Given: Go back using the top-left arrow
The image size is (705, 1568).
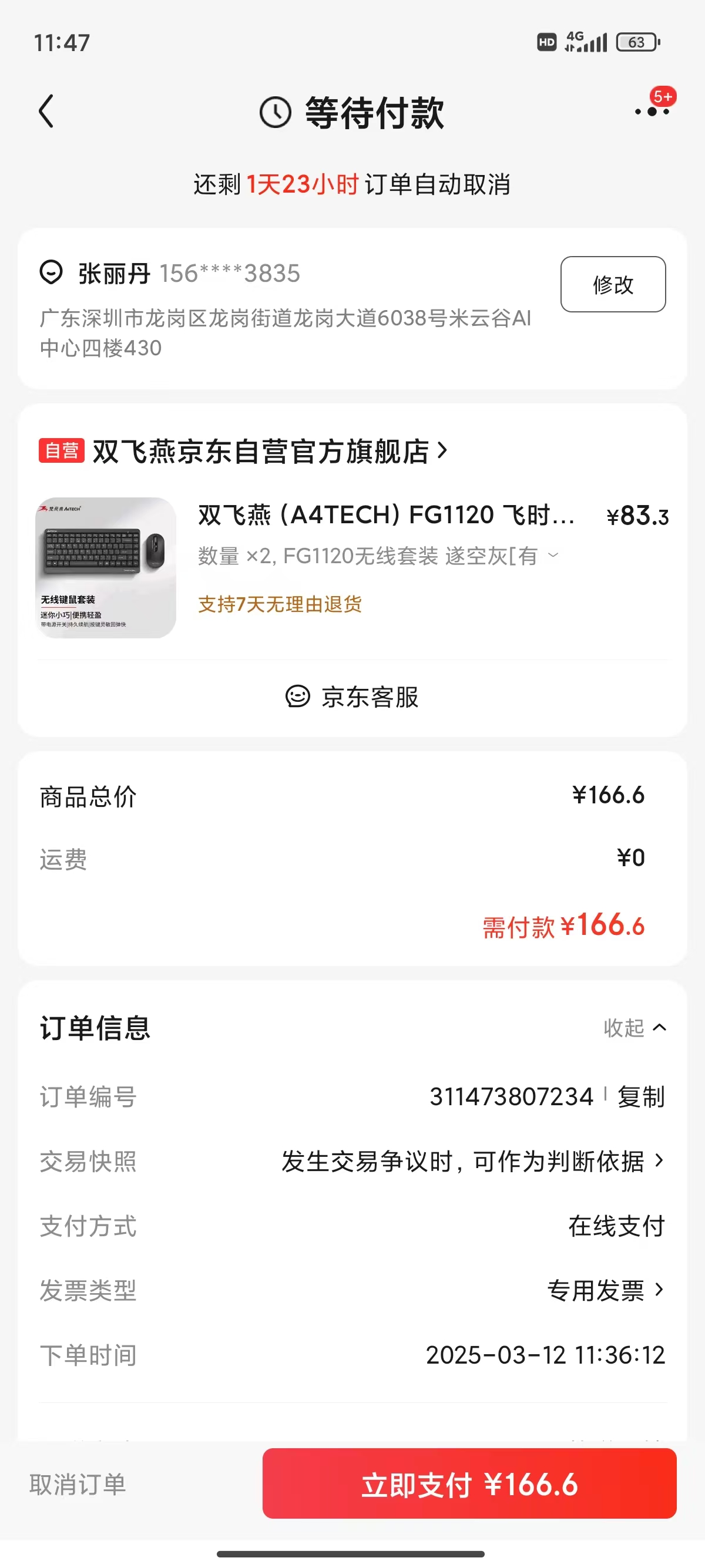Looking at the screenshot, I should [46, 112].
